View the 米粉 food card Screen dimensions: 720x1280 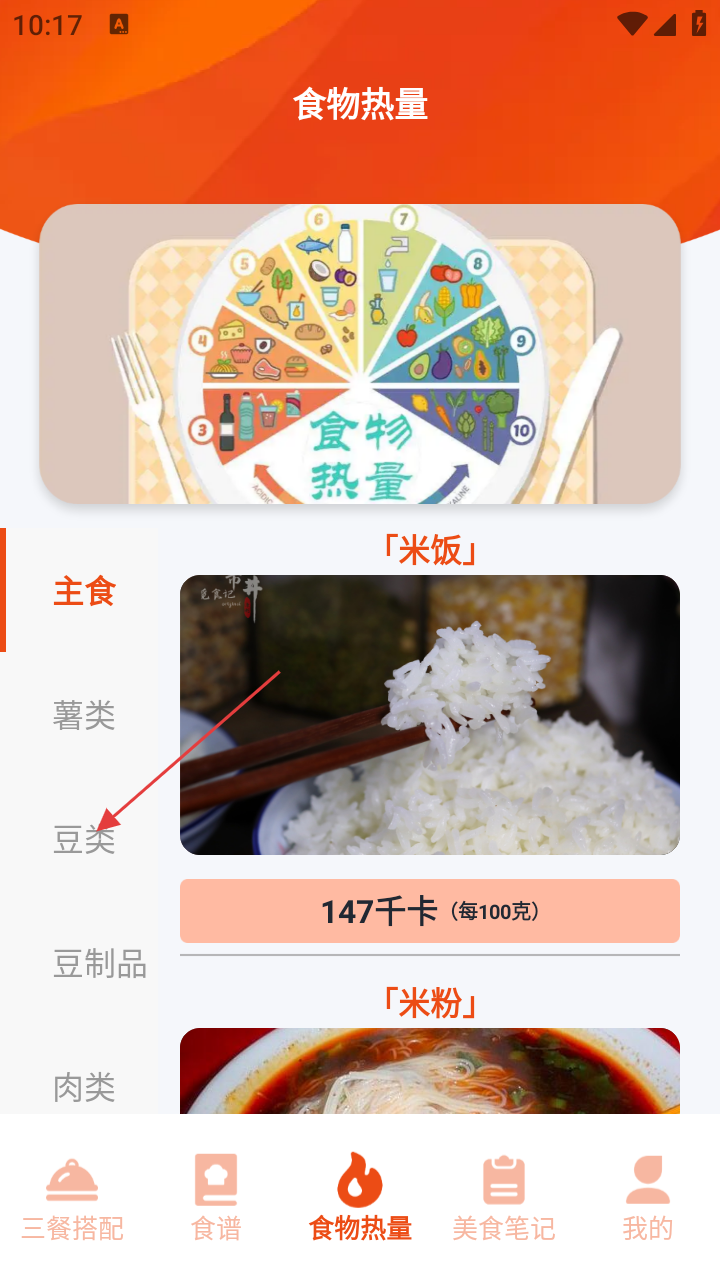point(429,1070)
